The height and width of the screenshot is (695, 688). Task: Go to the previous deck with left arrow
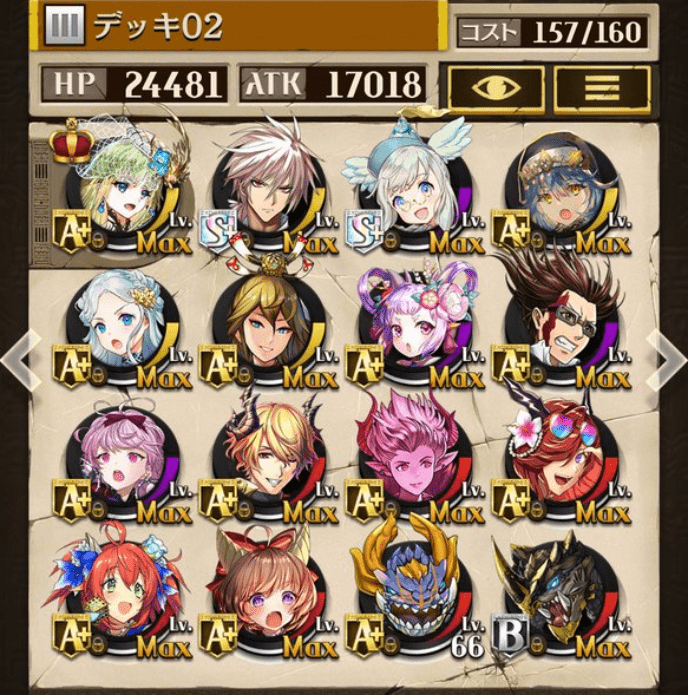[x=21, y=354]
